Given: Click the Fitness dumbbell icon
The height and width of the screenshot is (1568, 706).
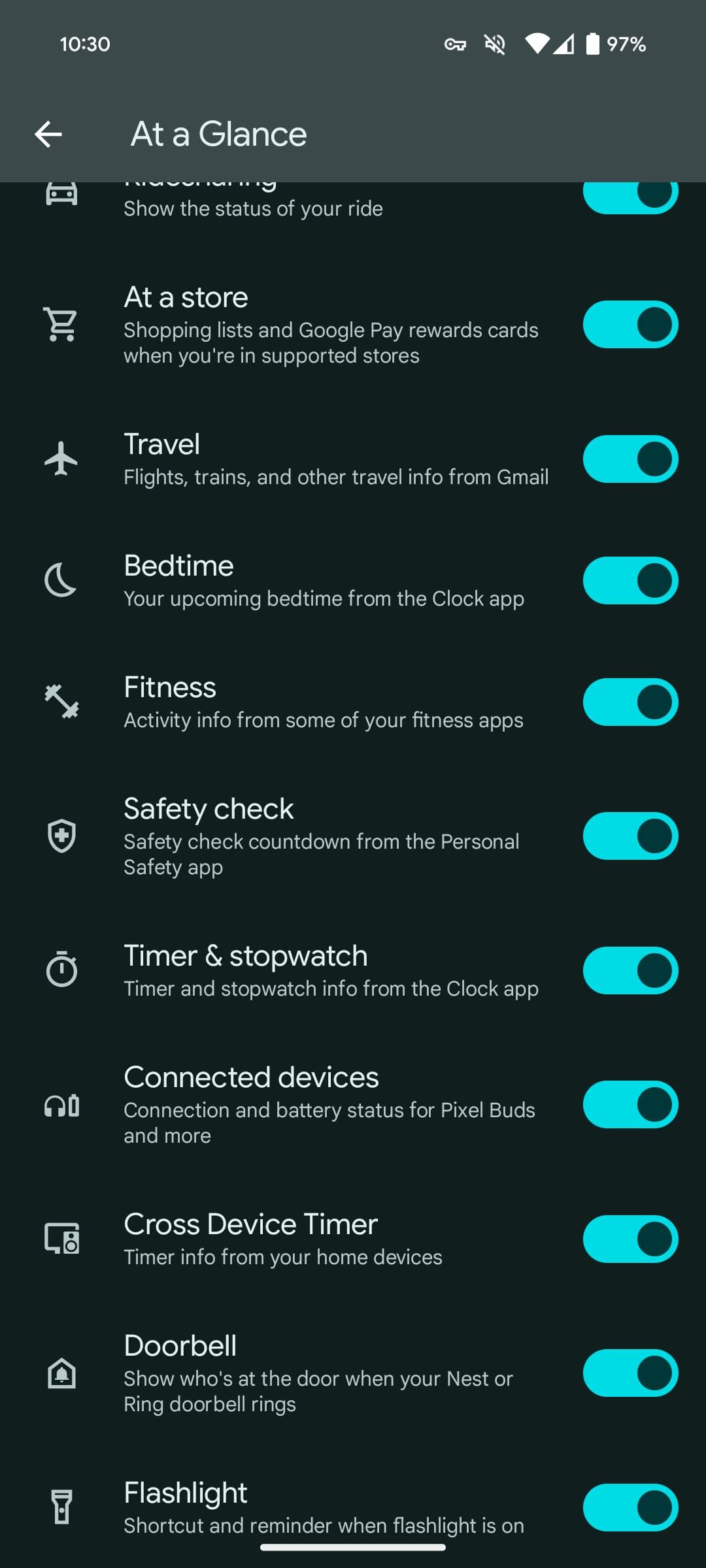Looking at the screenshot, I should coord(62,702).
